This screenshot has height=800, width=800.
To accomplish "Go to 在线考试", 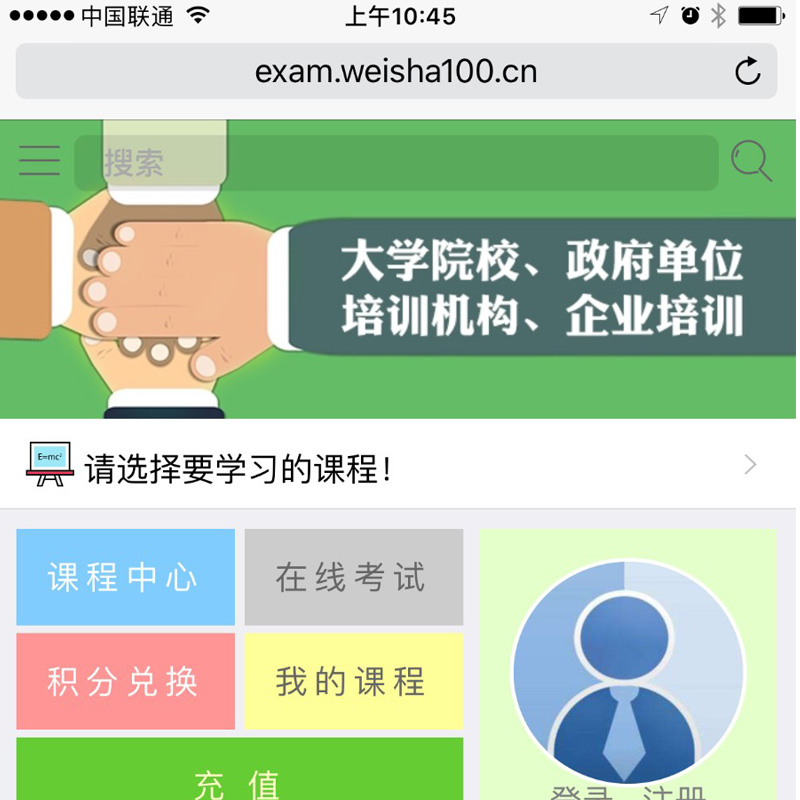I will [353, 577].
